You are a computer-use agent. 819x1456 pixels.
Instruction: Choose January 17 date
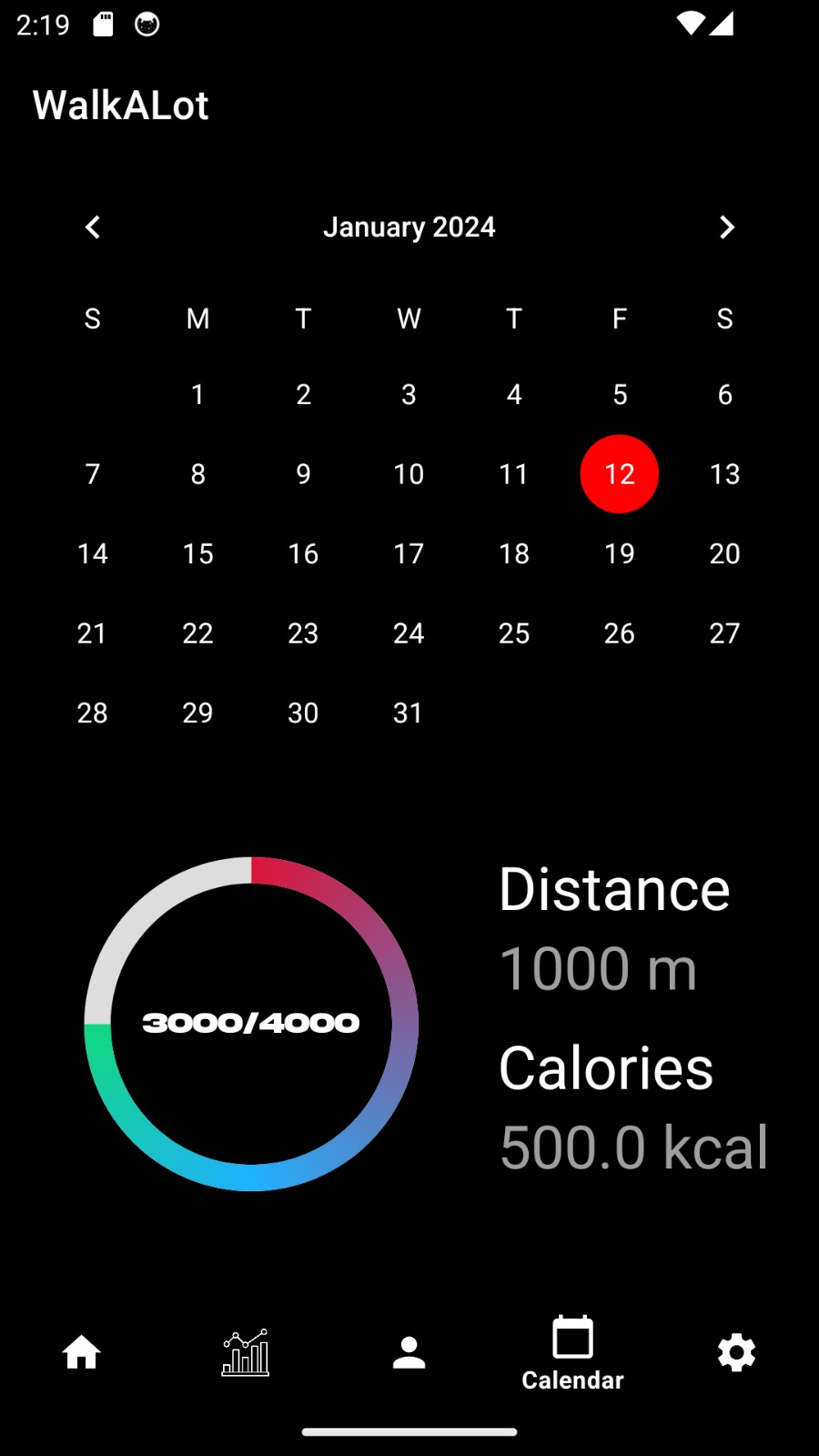coord(409,553)
